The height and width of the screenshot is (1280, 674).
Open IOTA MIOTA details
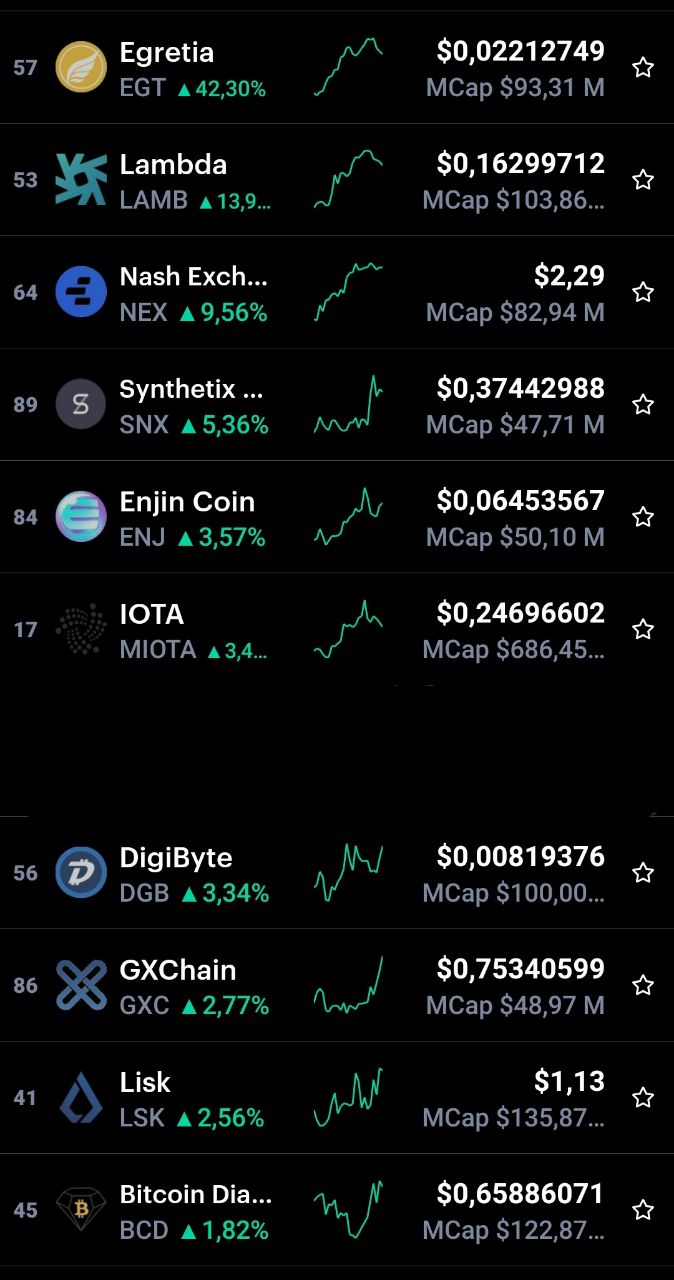(x=337, y=629)
